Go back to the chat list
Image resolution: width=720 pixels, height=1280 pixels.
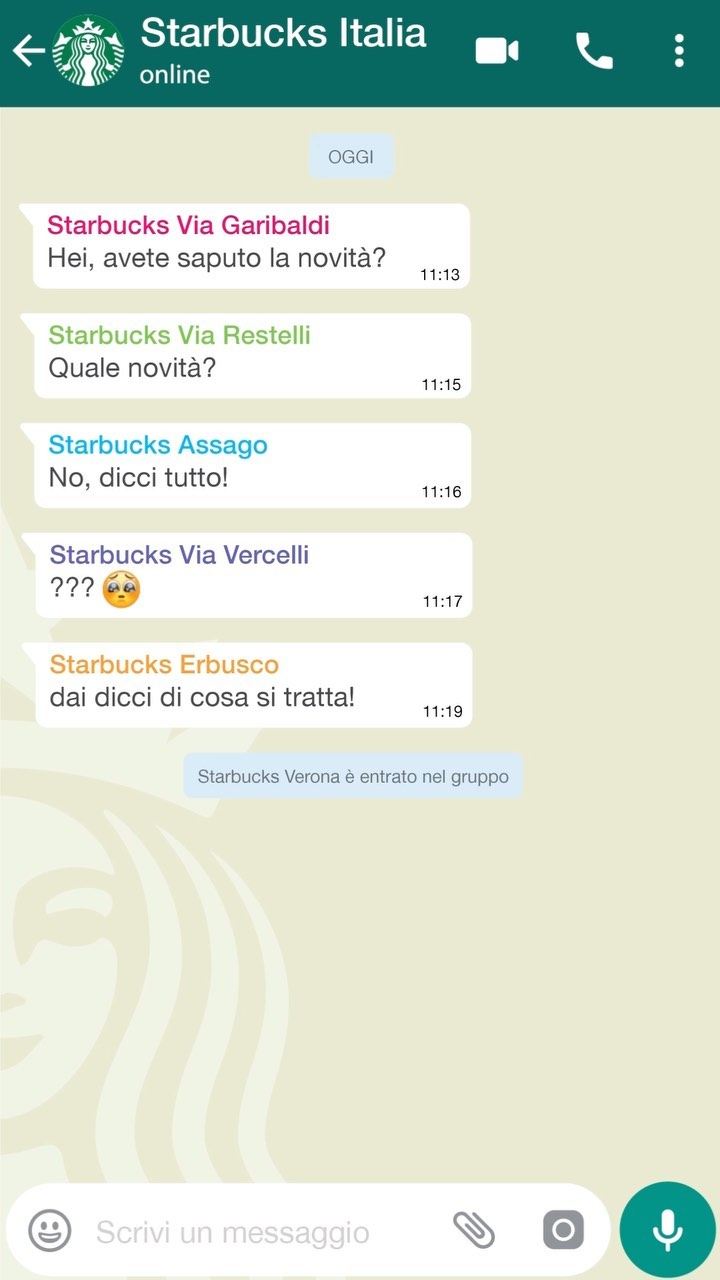click(28, 51)
